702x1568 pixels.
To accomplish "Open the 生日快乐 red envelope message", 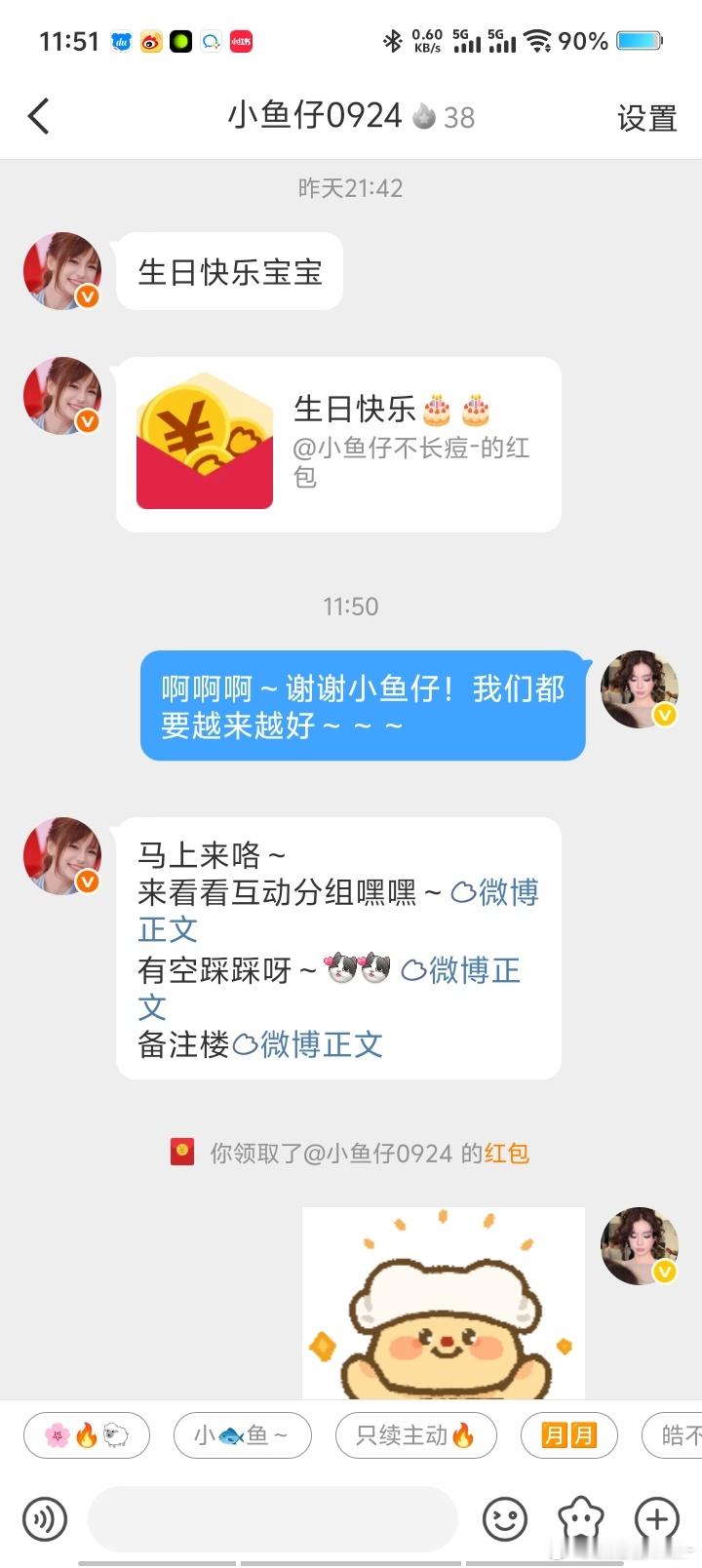I will [x=338, y=445].
